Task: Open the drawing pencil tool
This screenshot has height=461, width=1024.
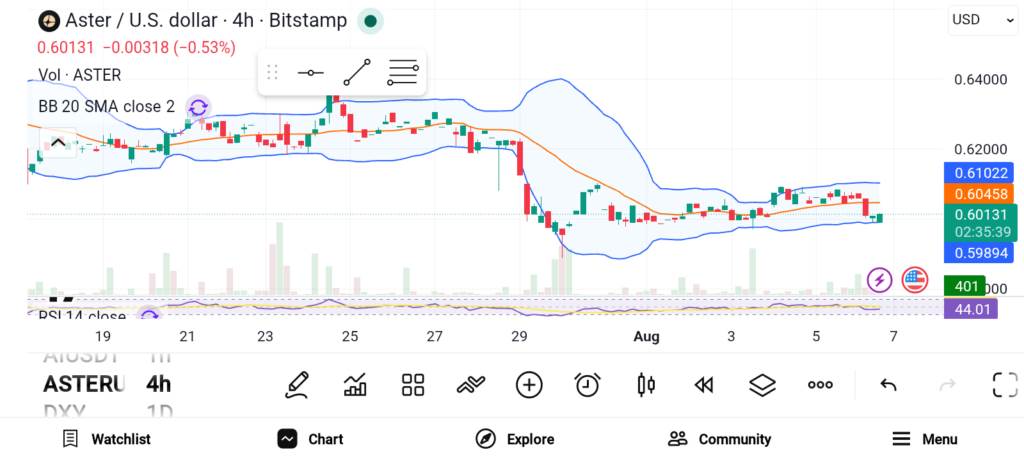Action: pos(297,385)
